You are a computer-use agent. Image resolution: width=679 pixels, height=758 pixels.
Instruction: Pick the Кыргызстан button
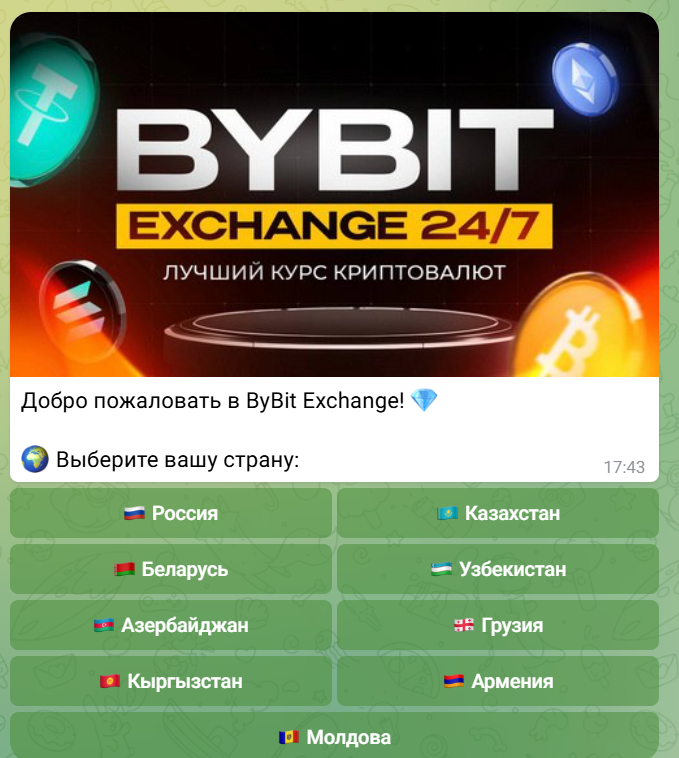coord(171,681)
